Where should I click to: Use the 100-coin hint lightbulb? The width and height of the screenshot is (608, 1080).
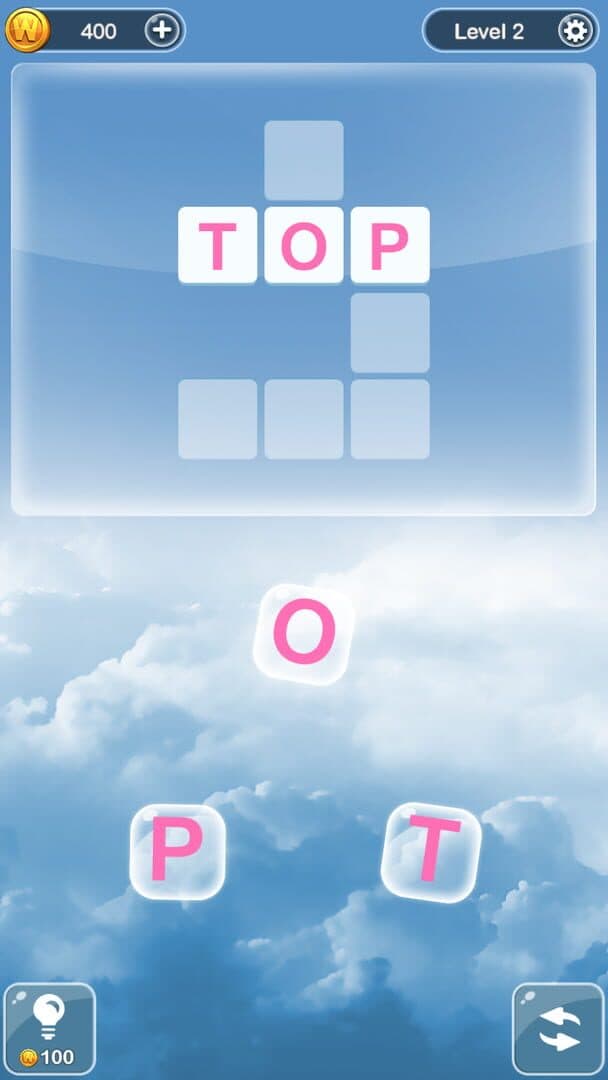(49, 1029)
